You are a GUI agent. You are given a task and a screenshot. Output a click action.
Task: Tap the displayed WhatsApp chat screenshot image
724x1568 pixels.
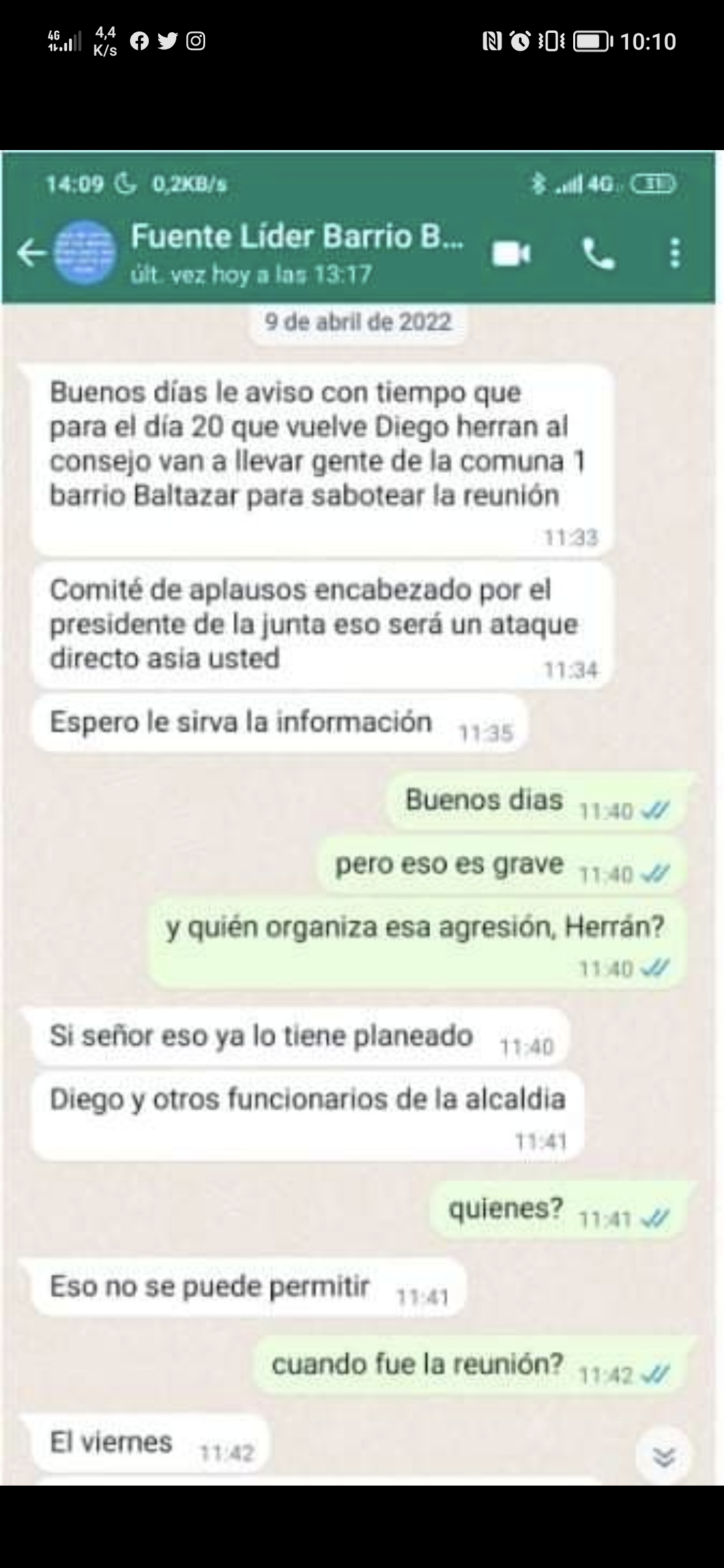(362, 818)
